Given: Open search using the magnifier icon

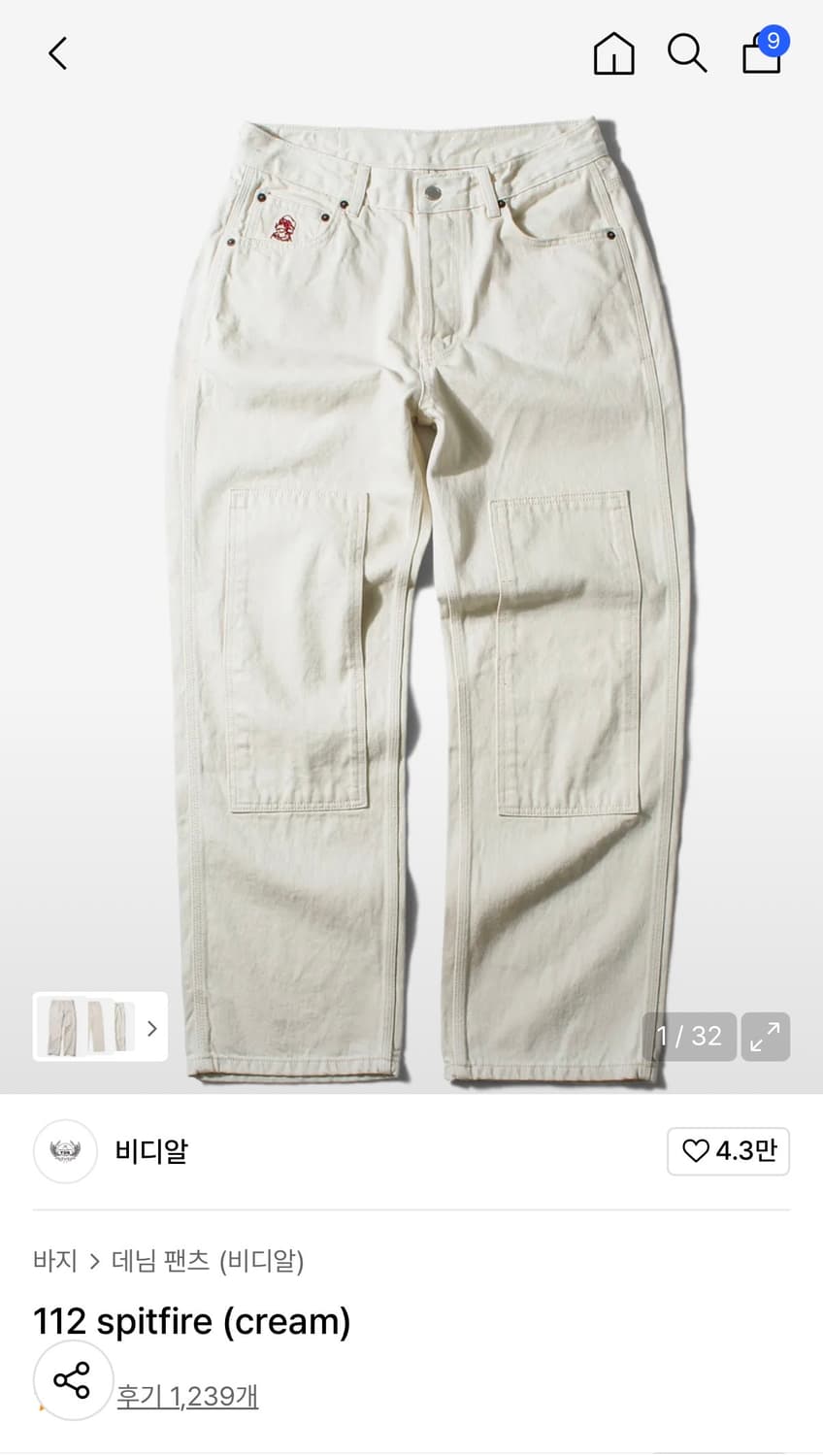Looking at the screenshot, I should click(688, 53).
